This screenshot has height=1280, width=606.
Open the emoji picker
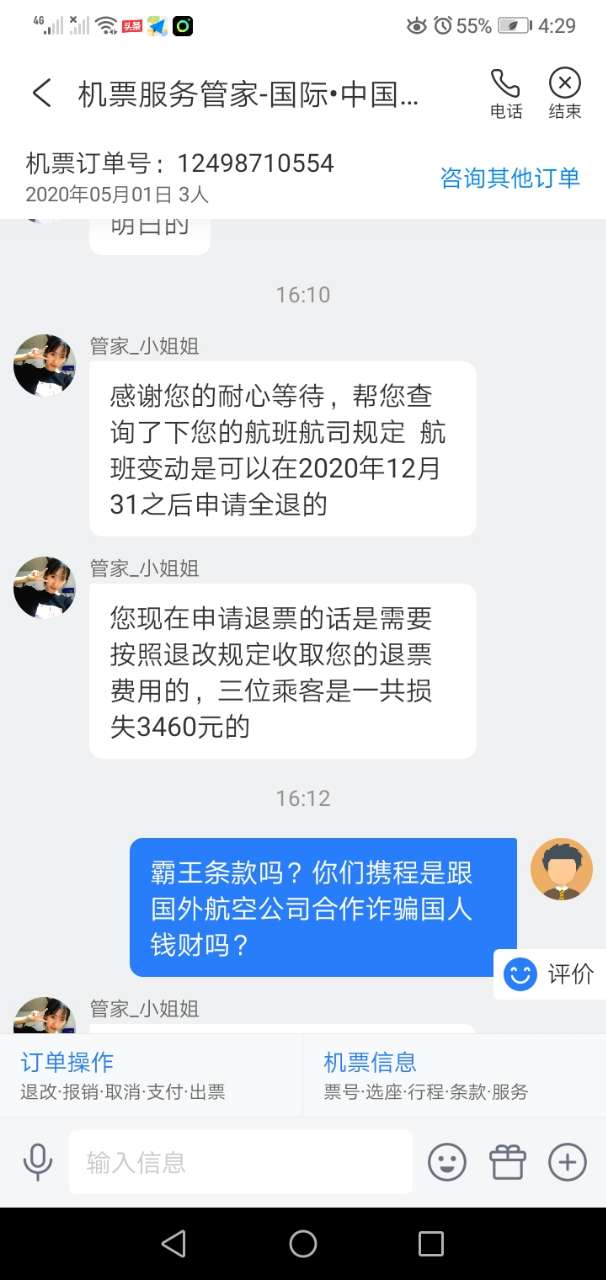point(447,1162)
